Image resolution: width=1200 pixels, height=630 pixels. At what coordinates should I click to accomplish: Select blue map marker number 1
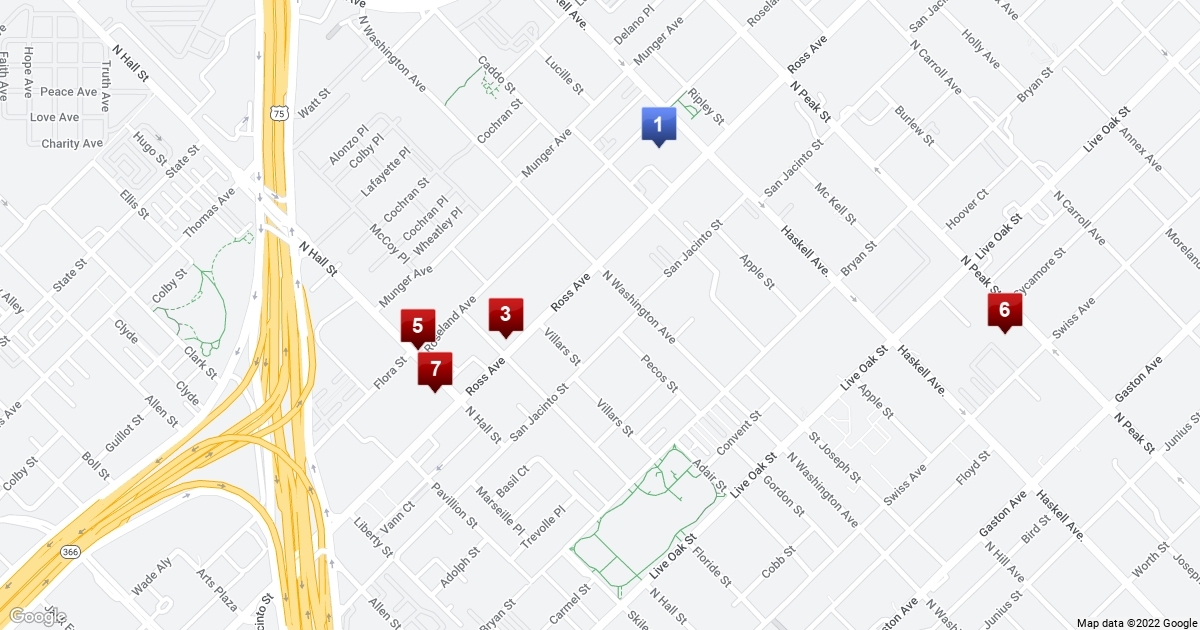(x=658, y=124)
